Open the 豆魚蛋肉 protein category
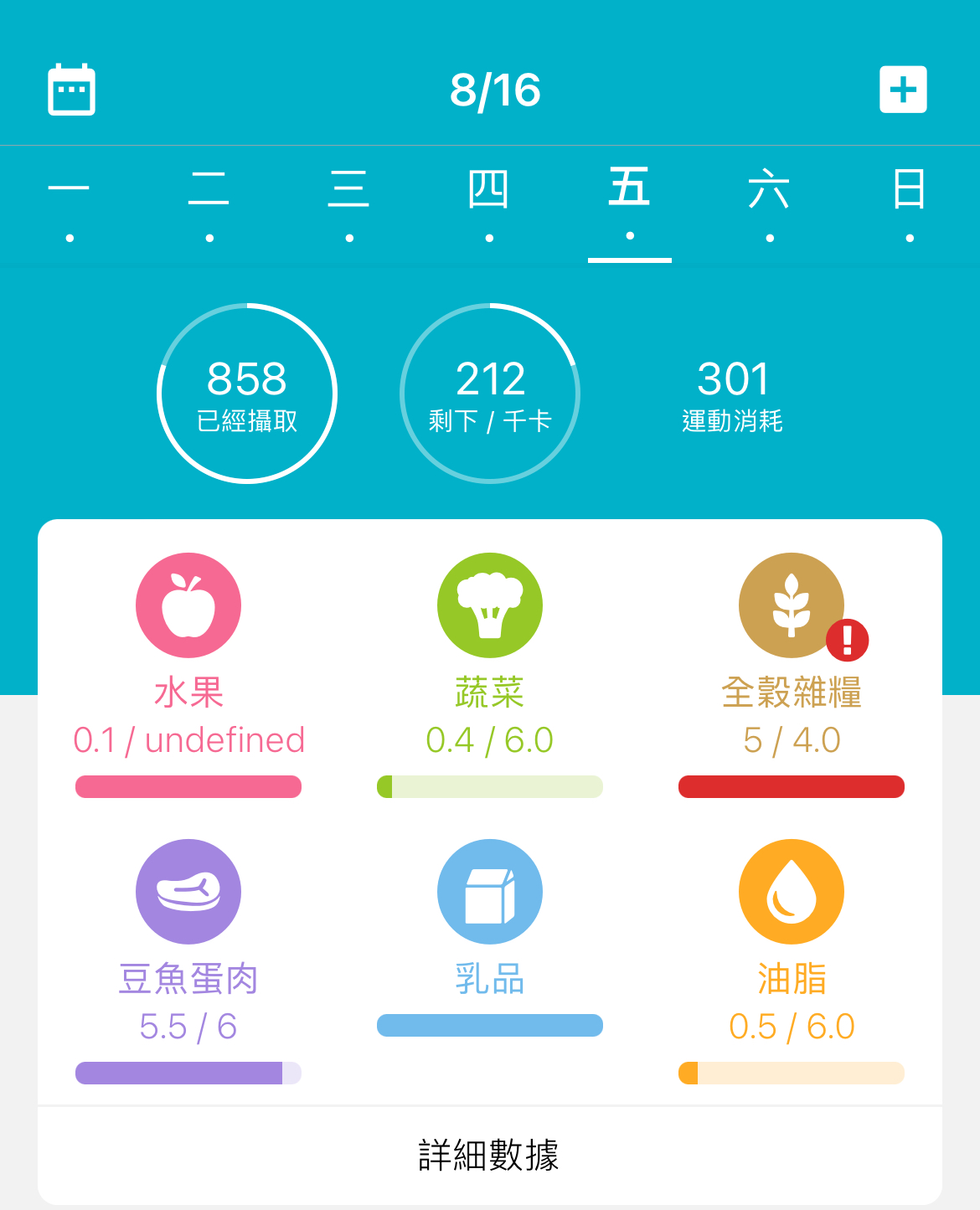Image resolution: width=980 pixels, height=1210 pixels. pyautogui.click(x=188, y=892)
